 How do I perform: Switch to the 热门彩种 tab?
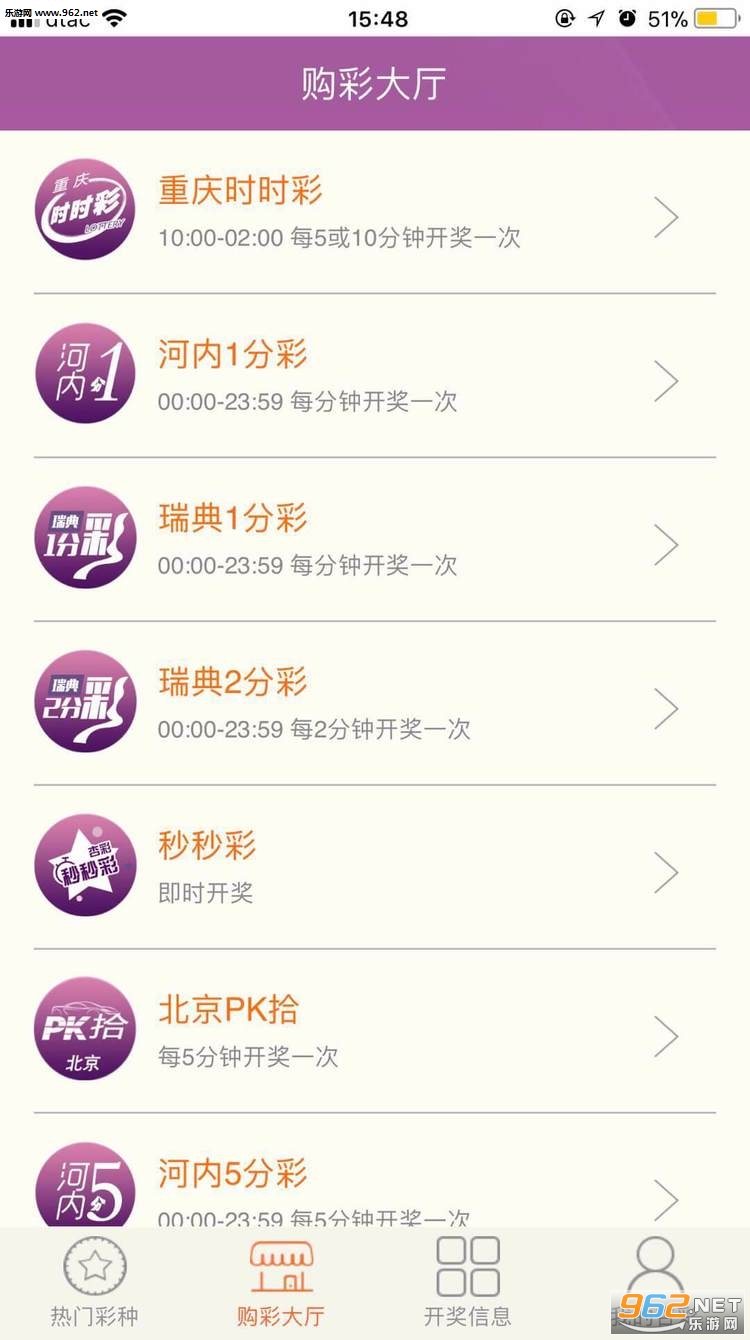click(x=94, y=1282)
